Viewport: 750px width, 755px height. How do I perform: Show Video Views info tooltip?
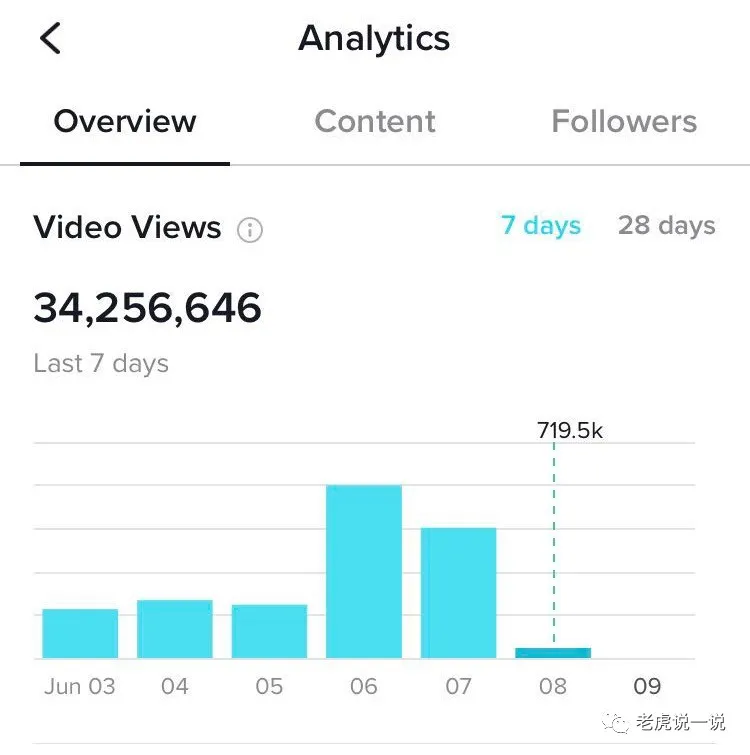pos(249,230)
